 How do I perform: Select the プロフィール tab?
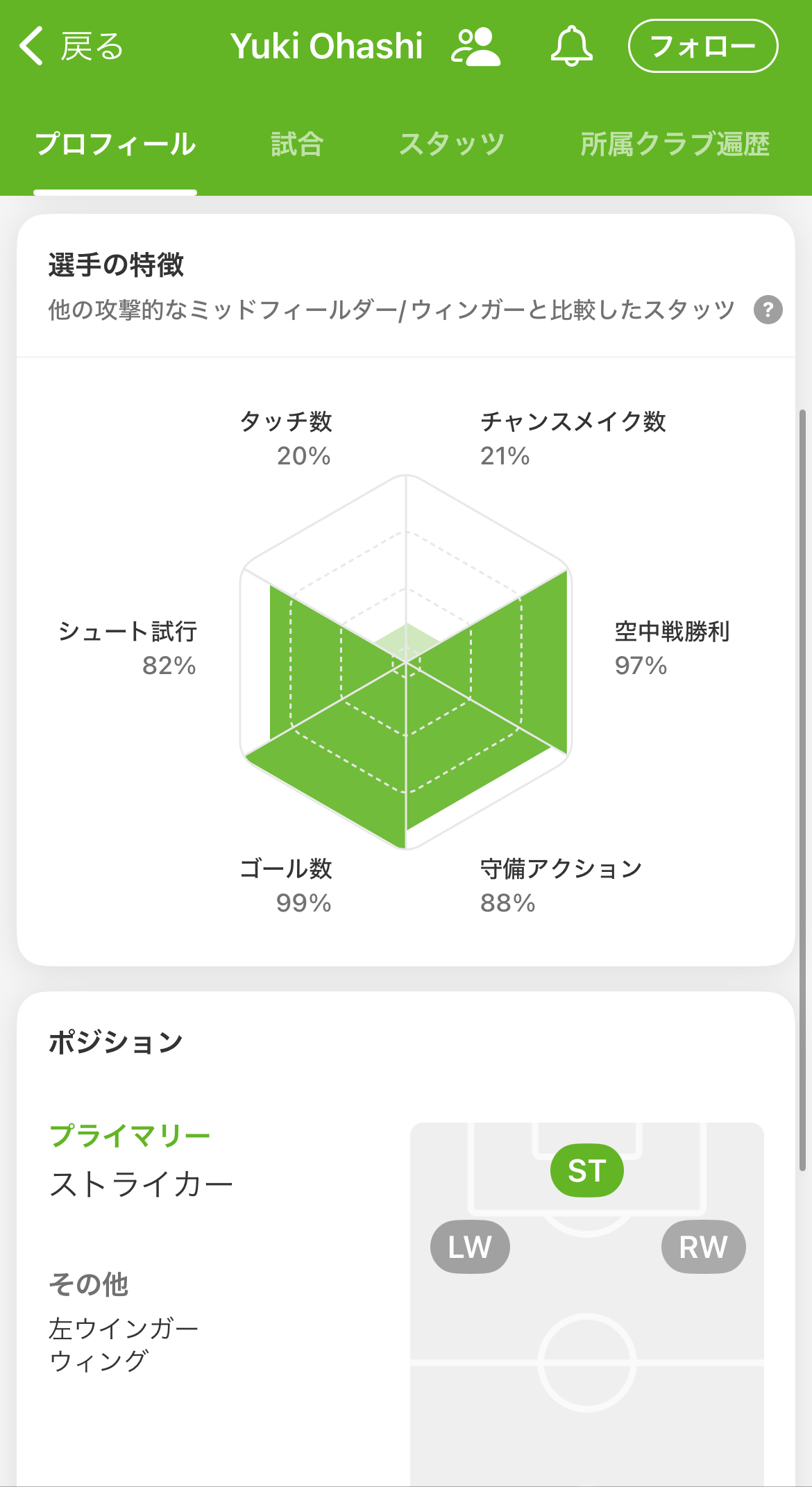(x=115, y=144)
